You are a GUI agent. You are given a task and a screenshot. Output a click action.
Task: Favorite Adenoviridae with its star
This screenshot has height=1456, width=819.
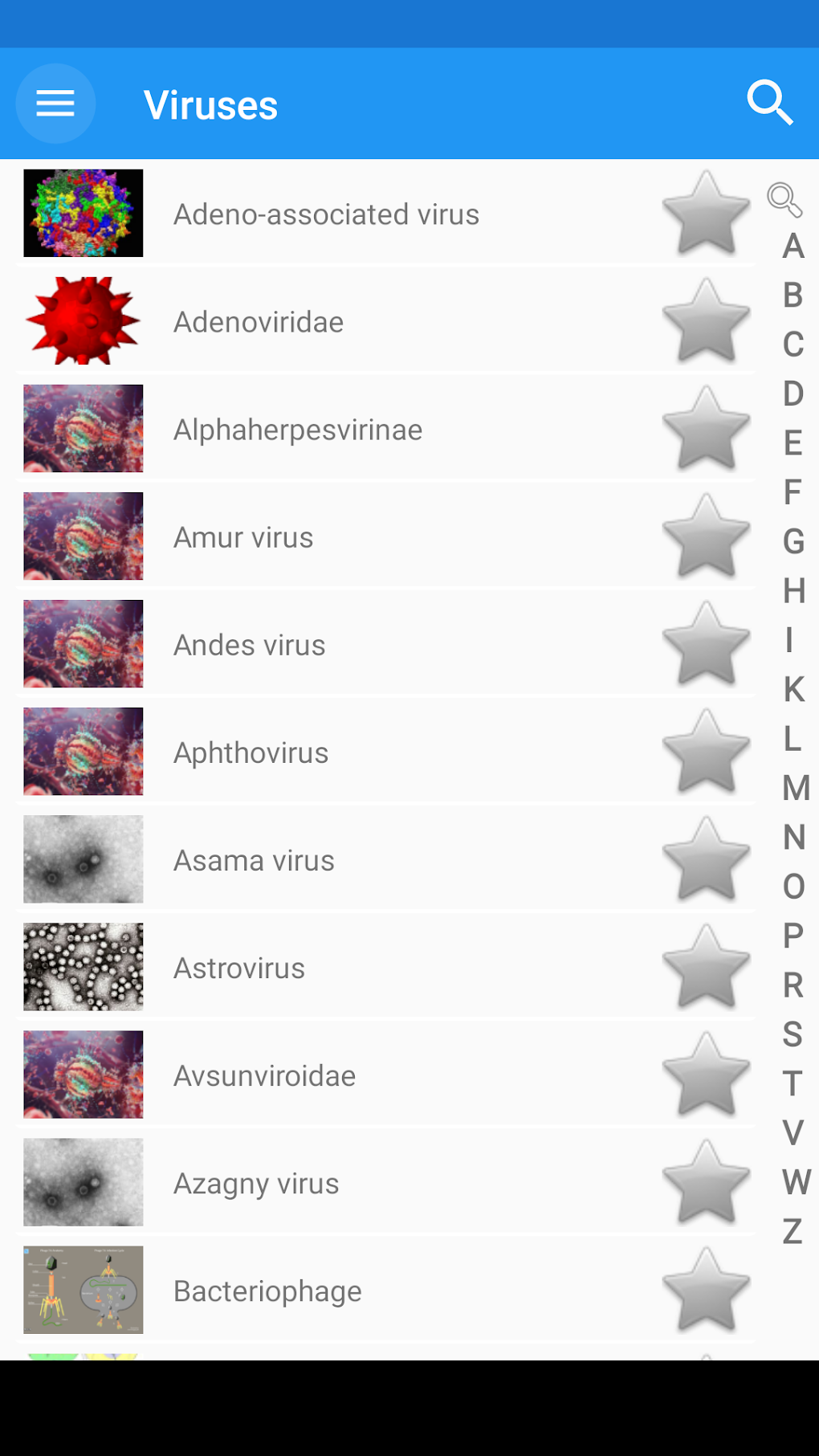(x=706, y=321)
